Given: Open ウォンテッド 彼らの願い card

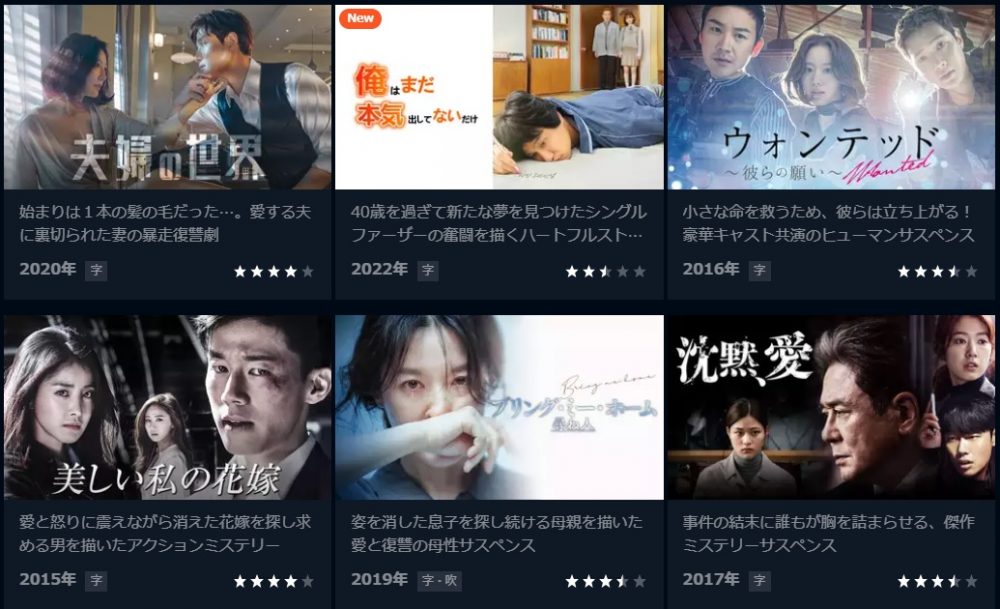Looking at the screenshot, I should point(830,97).
